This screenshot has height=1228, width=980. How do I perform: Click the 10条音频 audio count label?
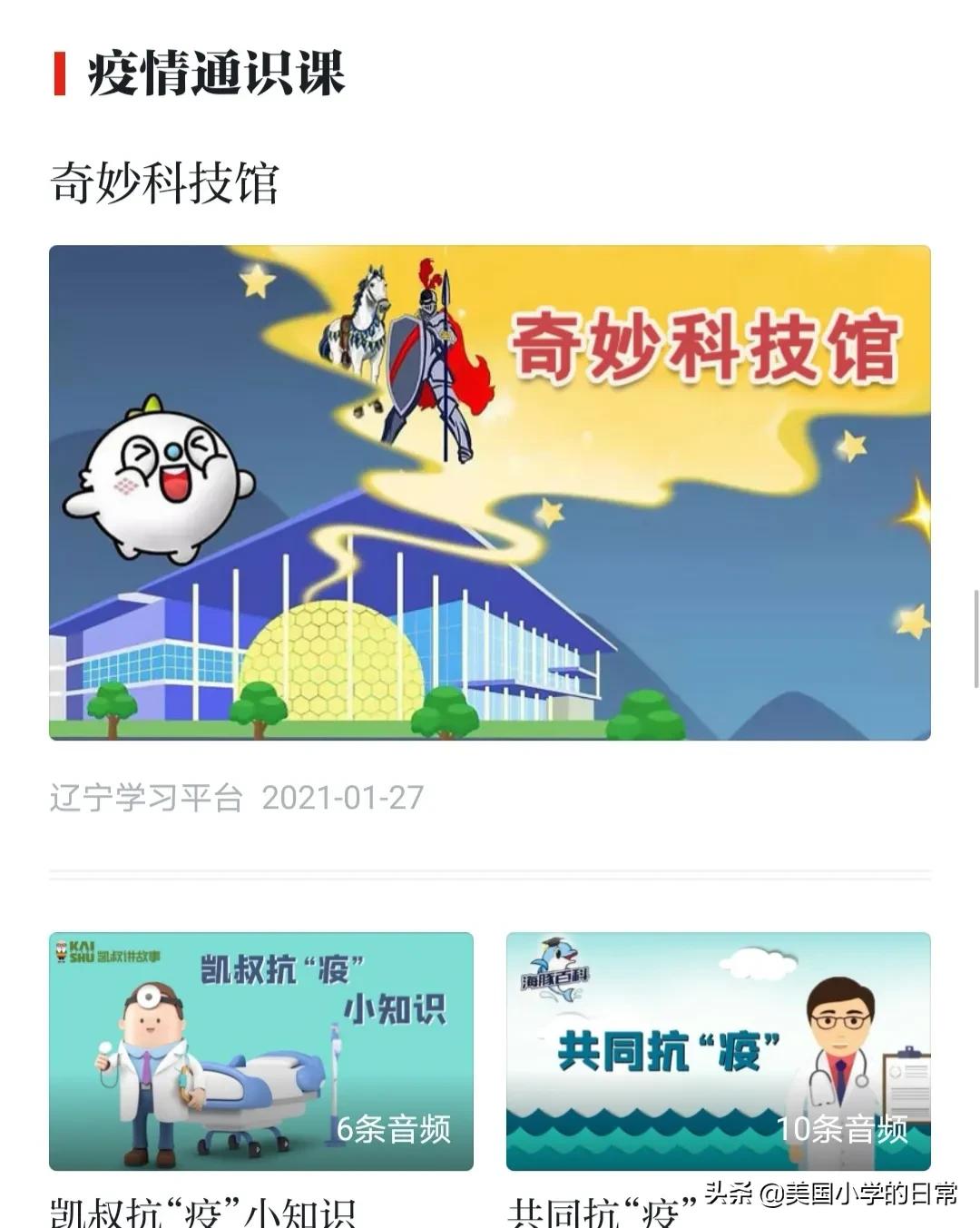(x=844, y=1130)
